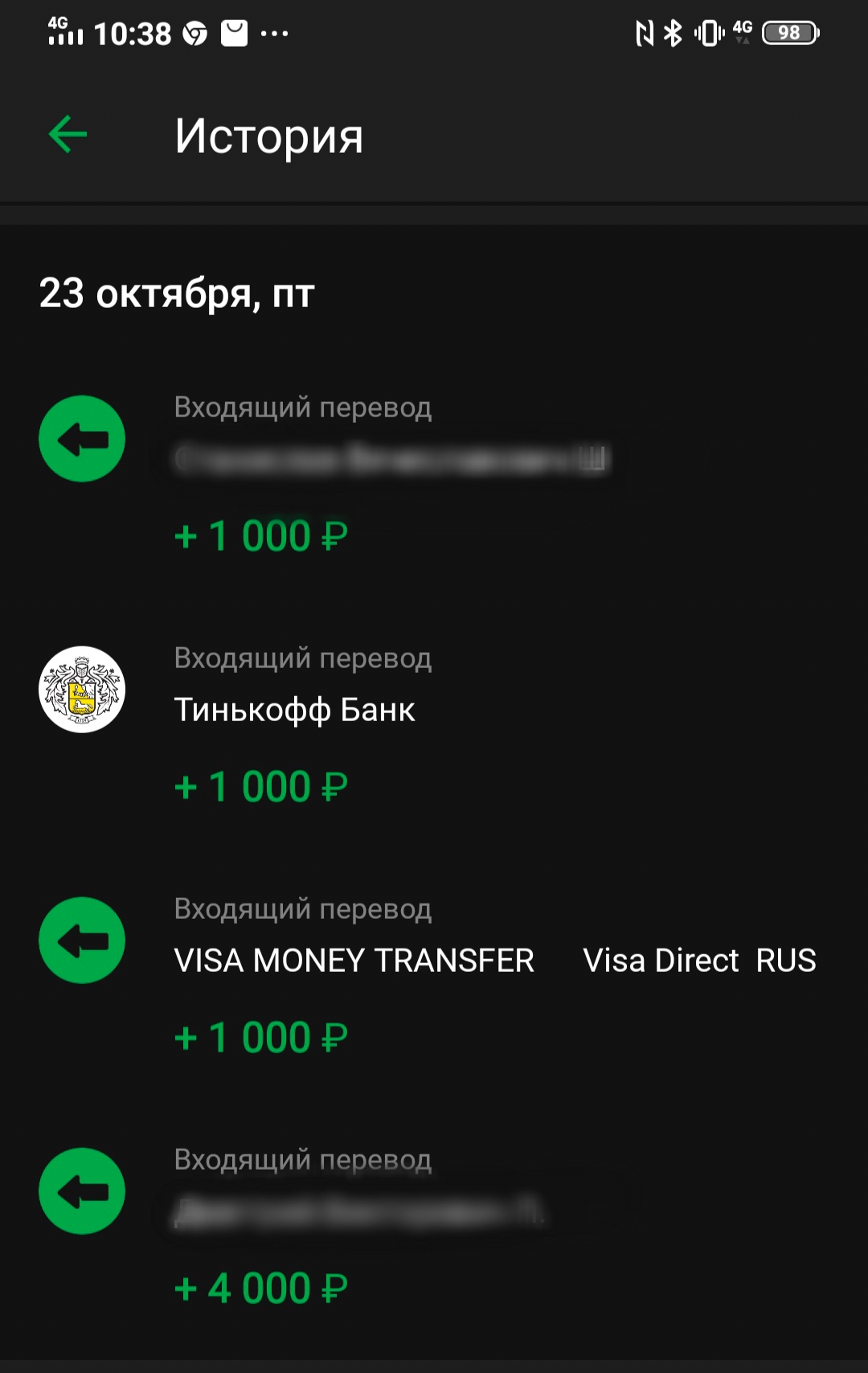Tap the first green incoming transfer arrow icon
Image resolution: width=868 pixels, height=1373 pixels.
pos(81,439)
